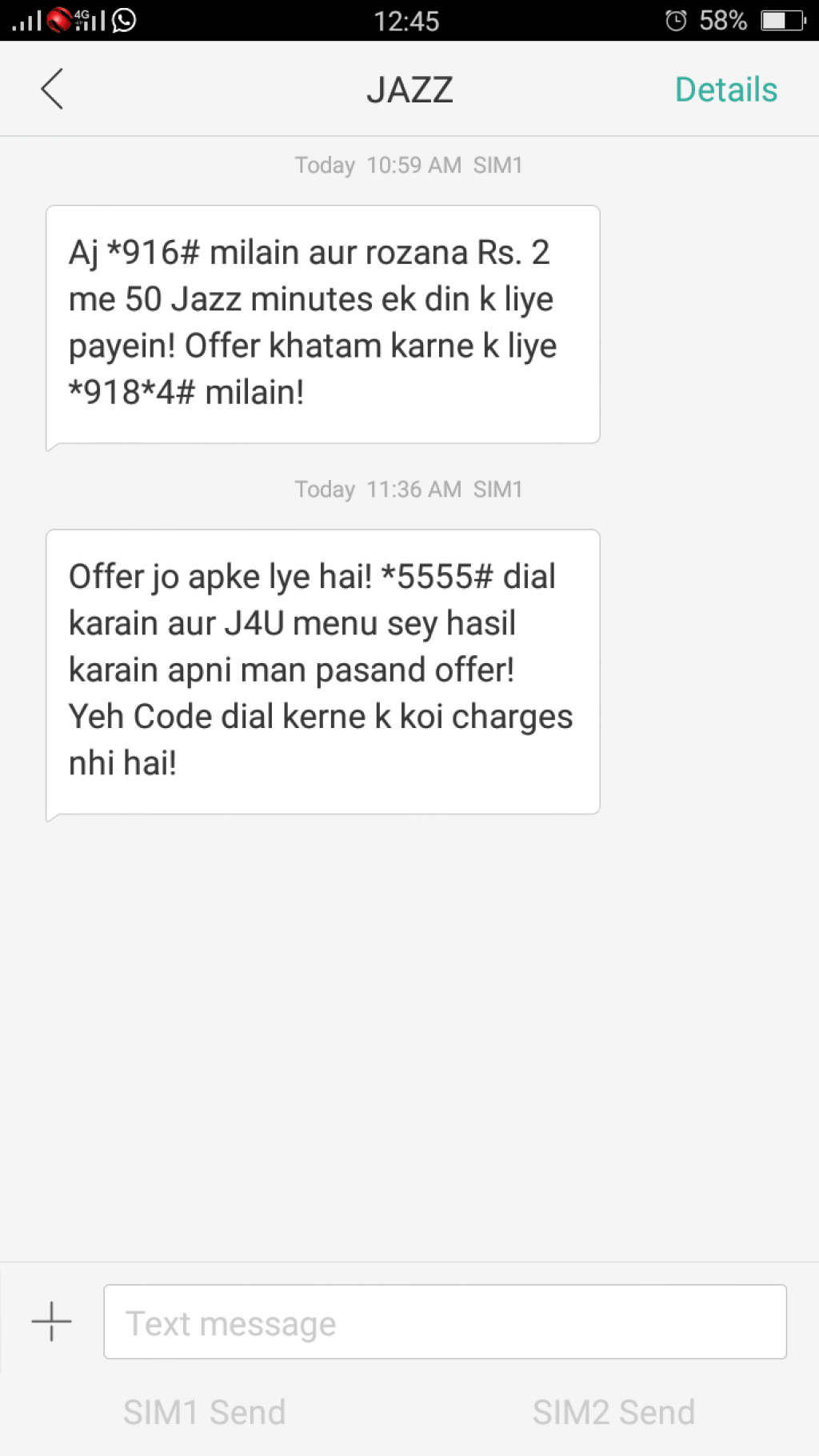Send the message using SIM2
Screen dimensions: 819x1456
[613, 1412]
